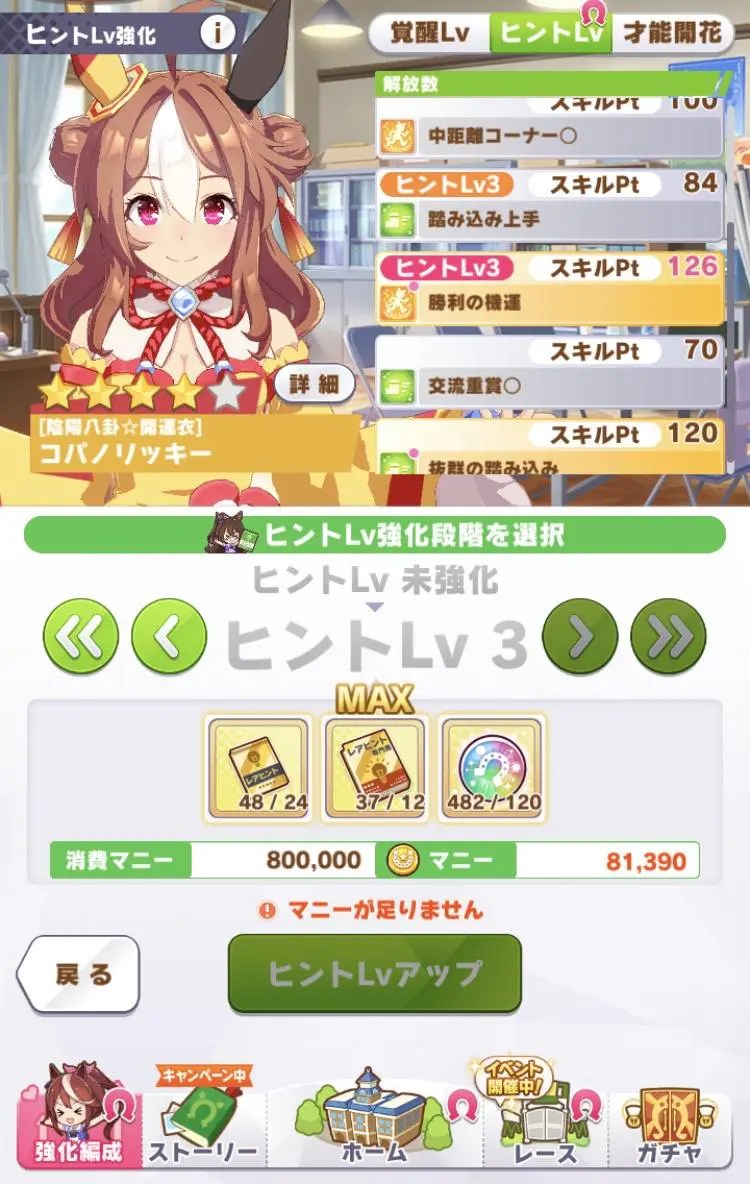The width and height of the screenshot is (750, 1184).
Task: Tap the ヒントLvアップ button
Action: (374, 973)
